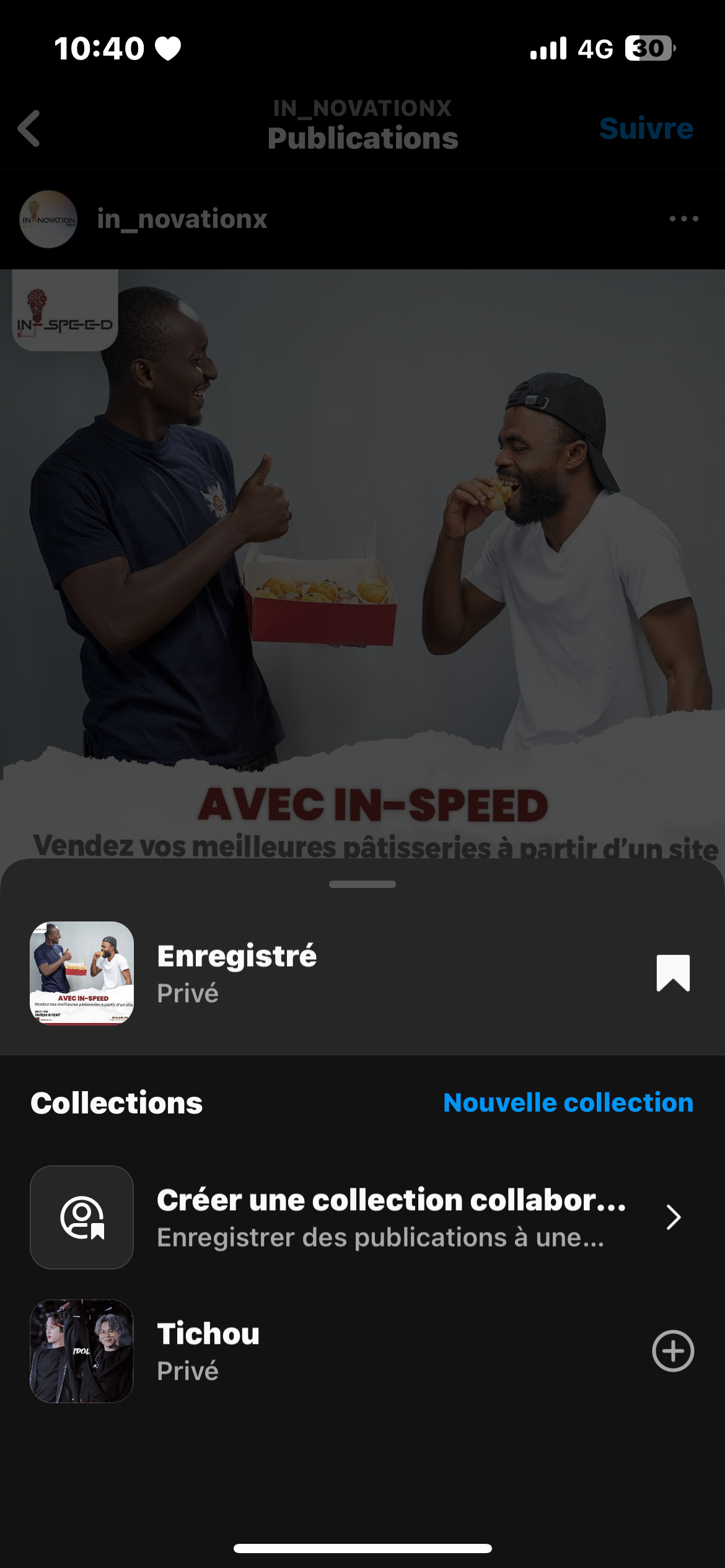Go back with the top arrow
725x1568 pixels.
[29, 128]
